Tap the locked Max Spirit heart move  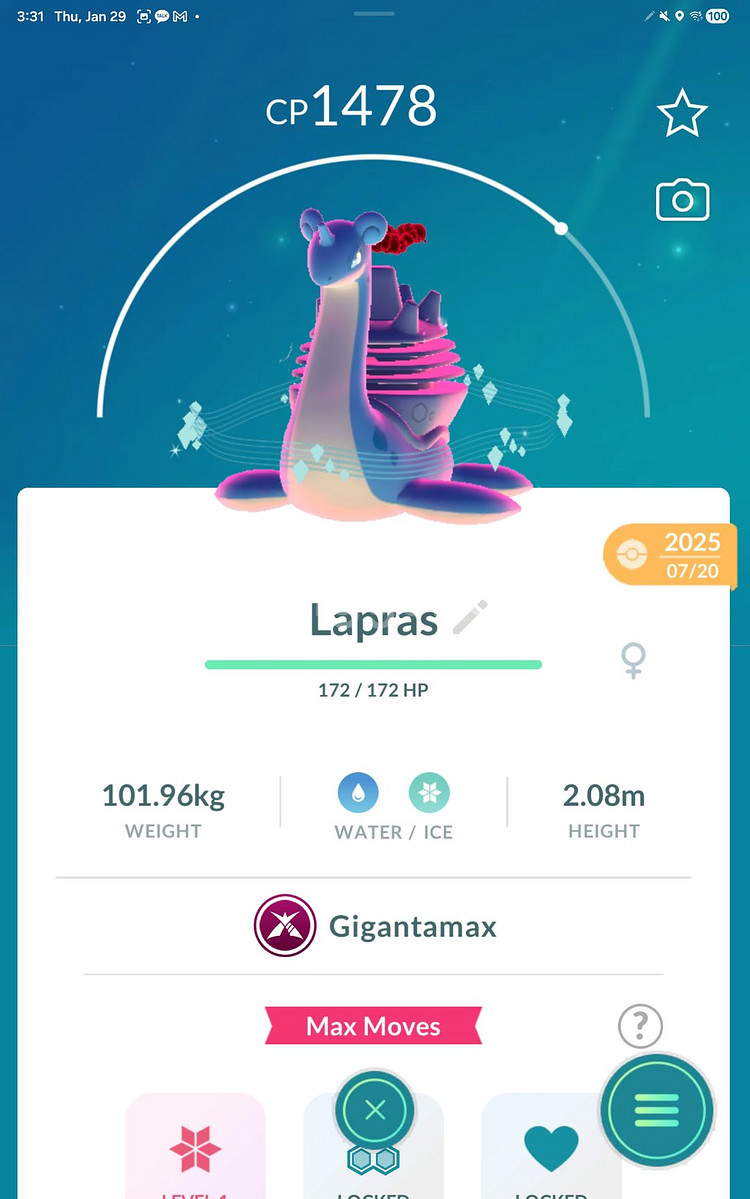click(551, 1146)
